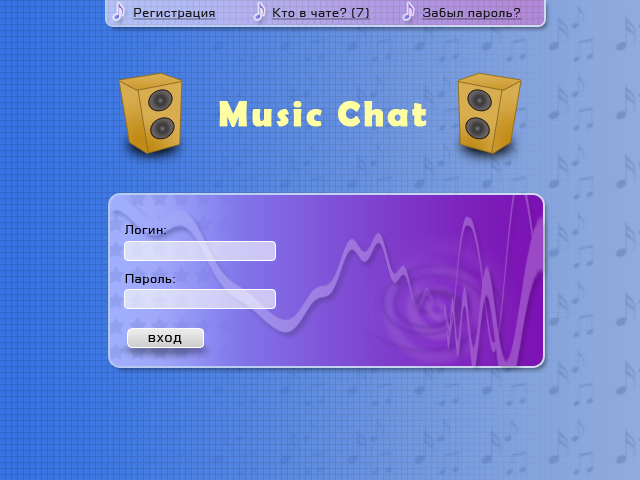Image resolution: width=640 pixels, height=480 pixels.
Task: Open the Регистрация link
Action: coord(174,13)
